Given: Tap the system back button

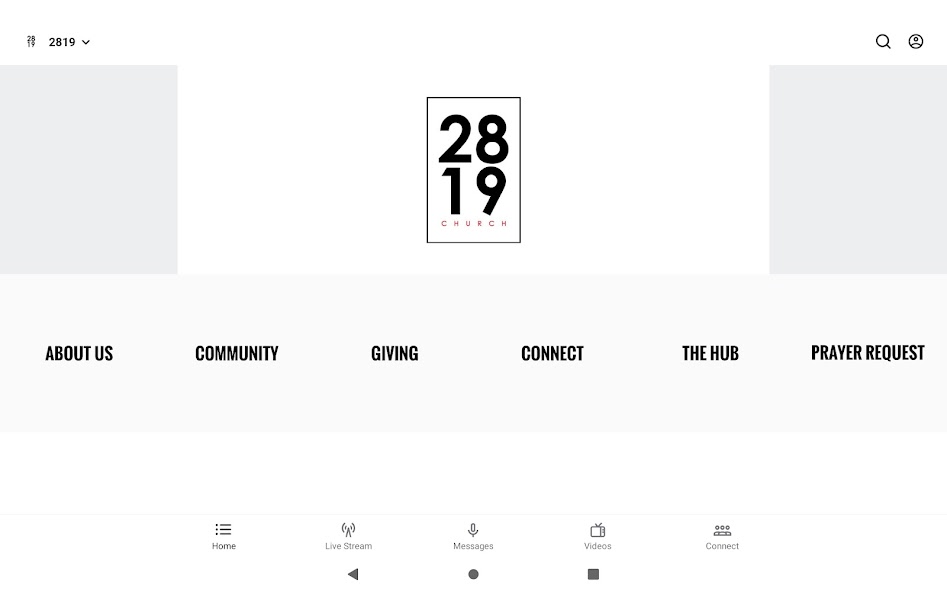Looking at the screenshot, I should (353, 574).
